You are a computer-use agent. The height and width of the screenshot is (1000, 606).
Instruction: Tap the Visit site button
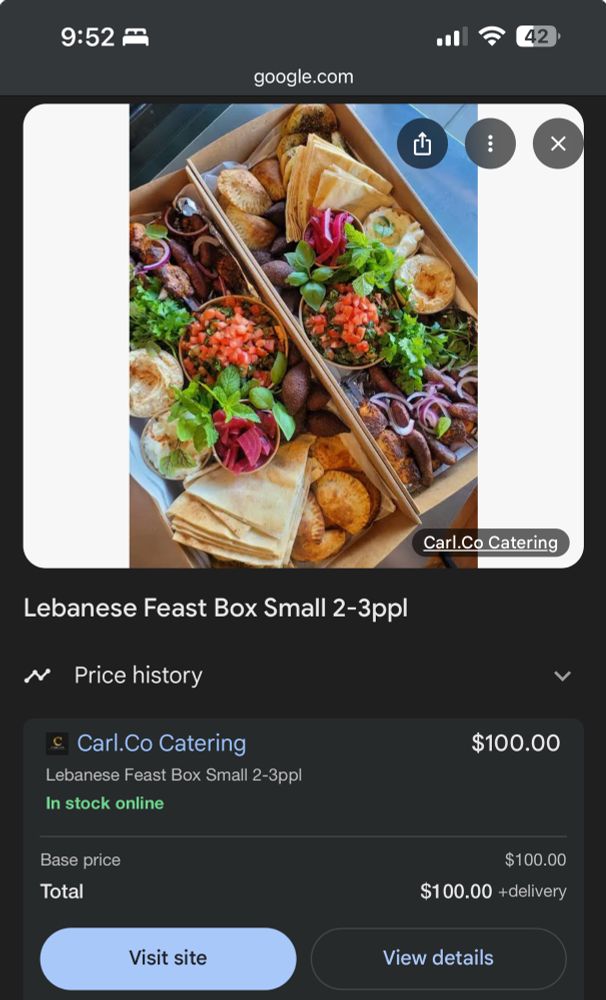point(168,958)
